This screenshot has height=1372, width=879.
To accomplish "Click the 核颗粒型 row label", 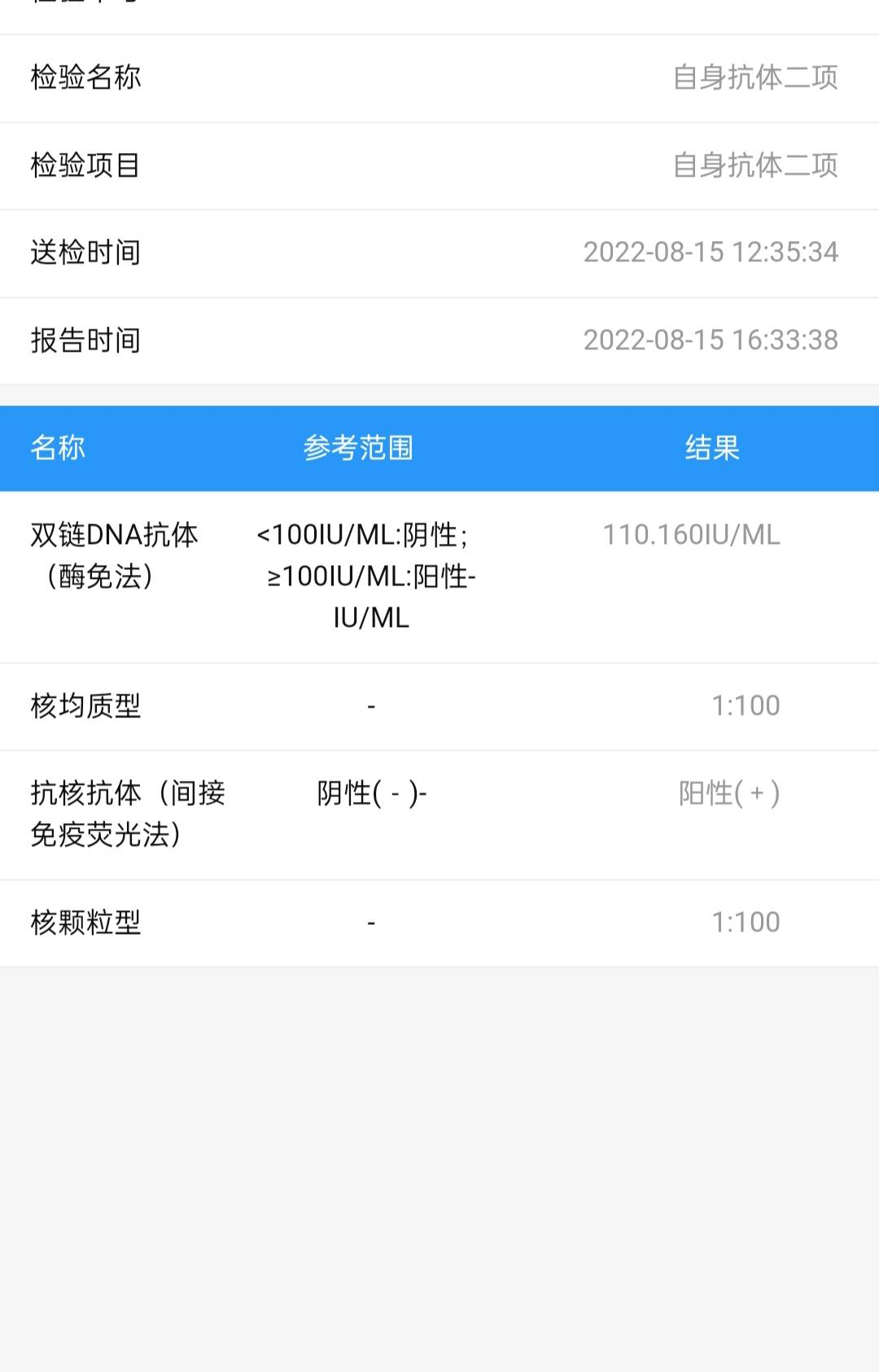I will tap(86, 923).
